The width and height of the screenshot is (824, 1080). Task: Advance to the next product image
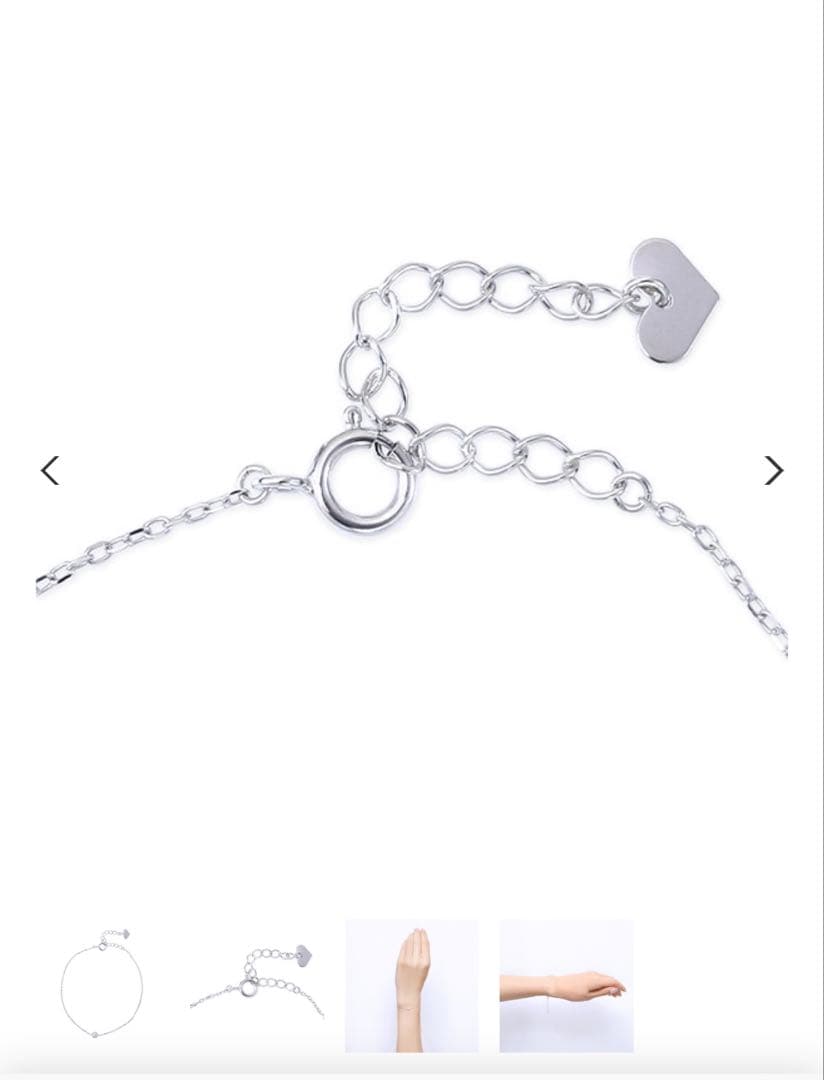(x=773, y=470)
